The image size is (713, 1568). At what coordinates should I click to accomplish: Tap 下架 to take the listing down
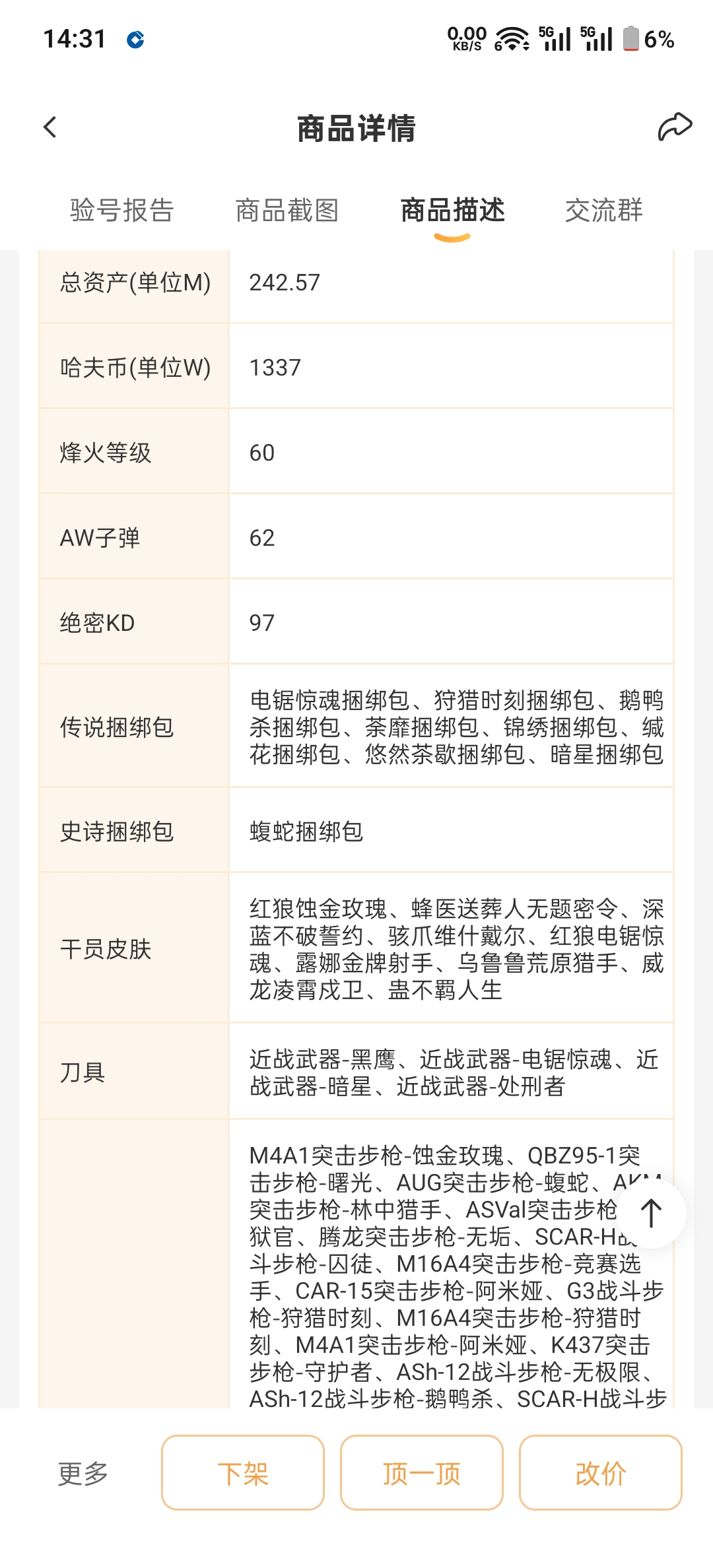click(243, 1472)
